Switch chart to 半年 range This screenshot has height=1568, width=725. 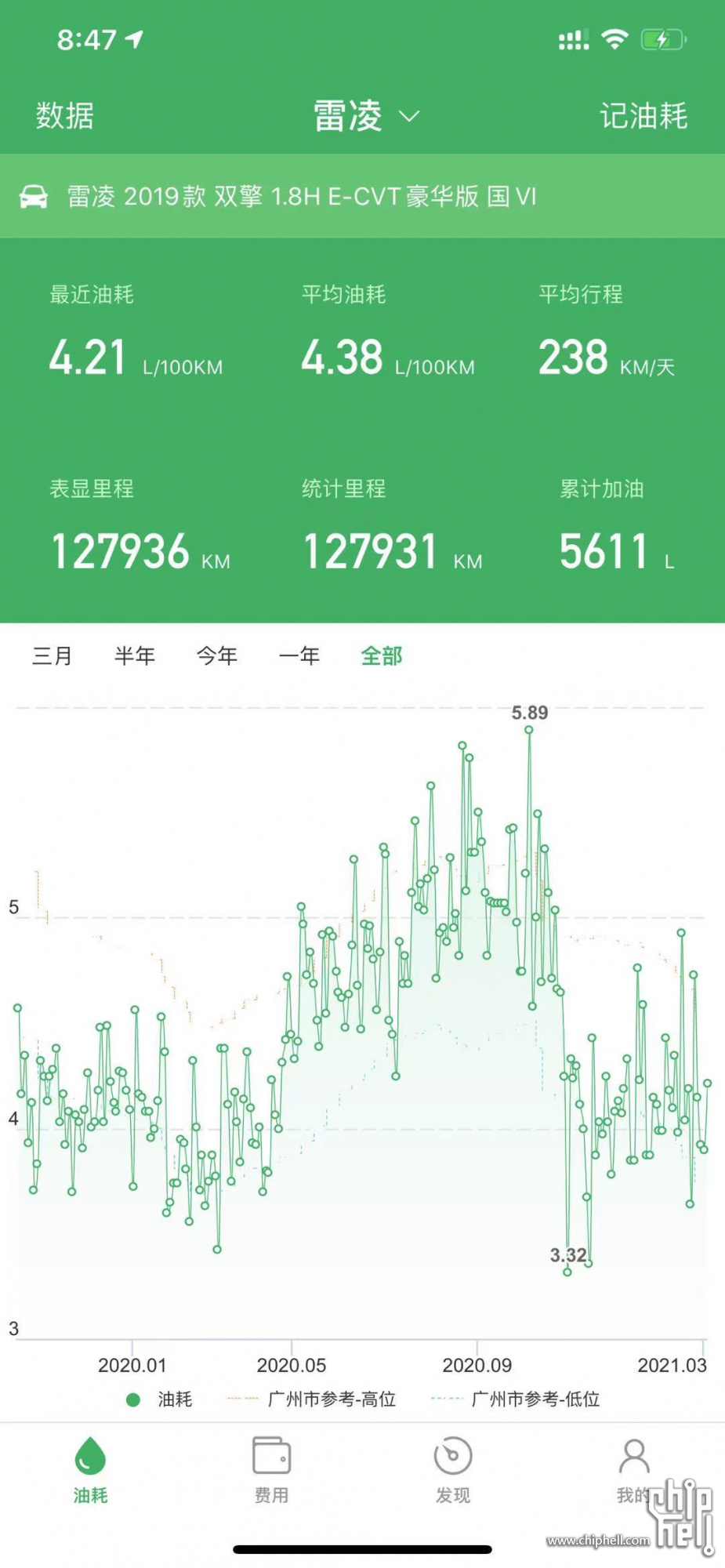pyautogui.click(x=135, y=655)
